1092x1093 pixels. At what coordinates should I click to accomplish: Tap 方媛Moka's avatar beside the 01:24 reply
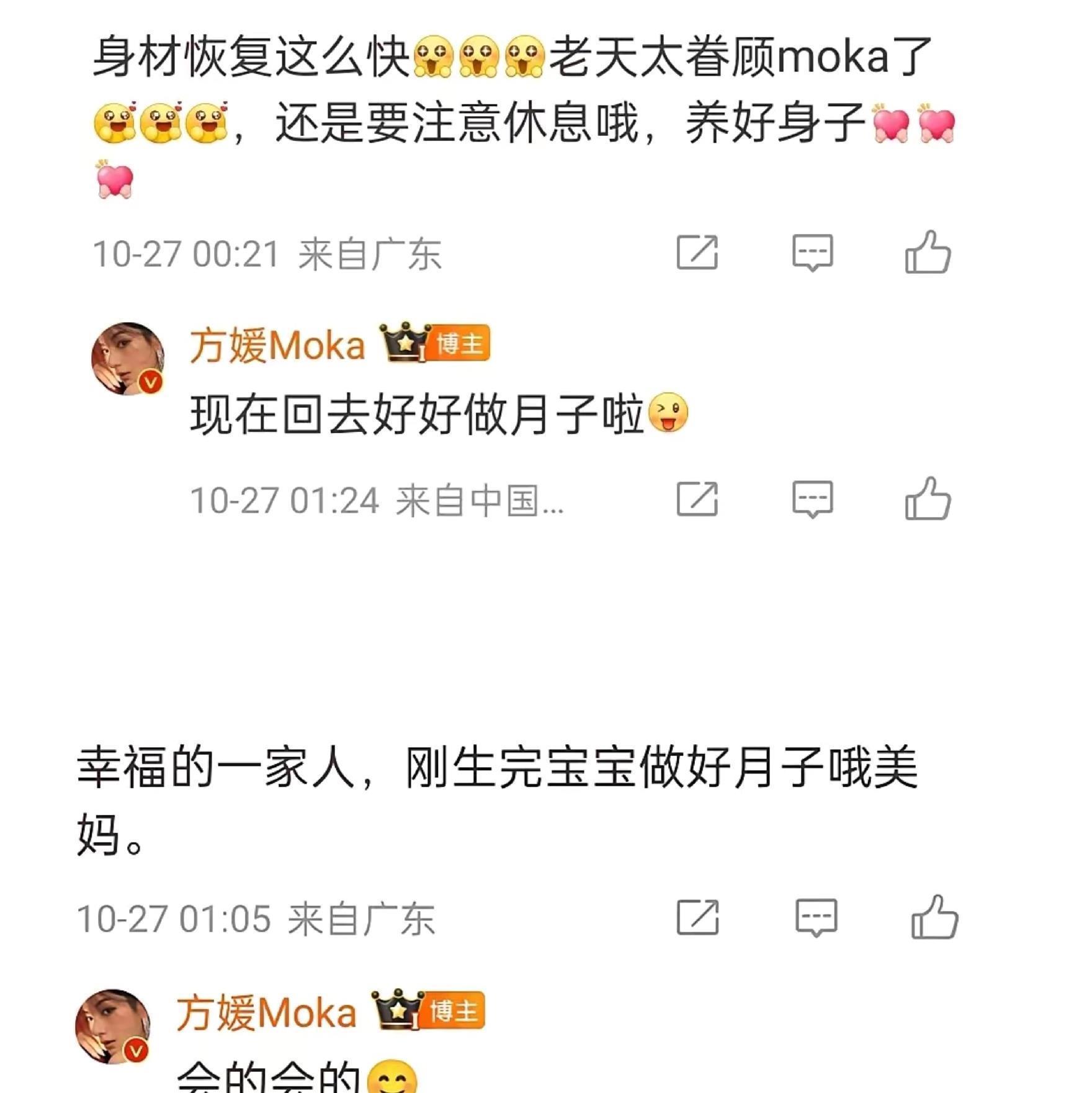point(128,359)
